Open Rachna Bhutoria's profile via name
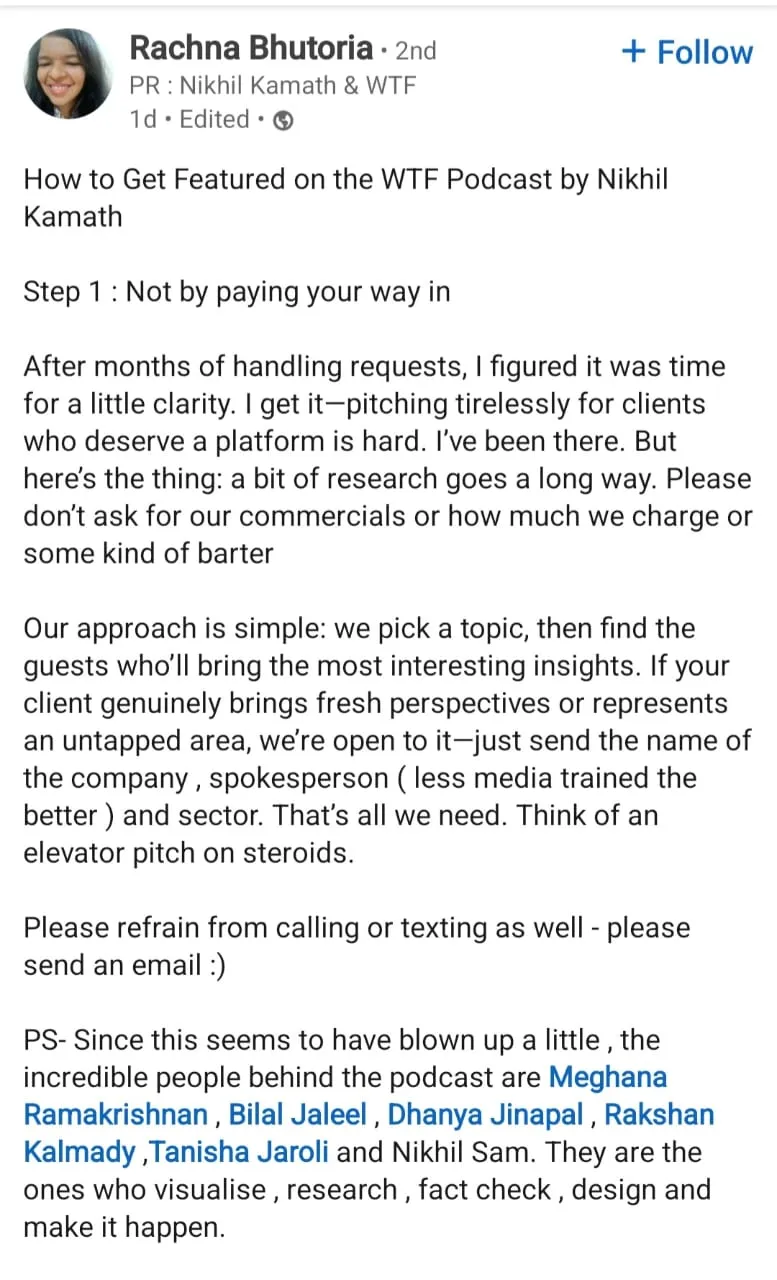Image resolution: width=777 pixels, height=1280 pixels. [x=250, y=47]
